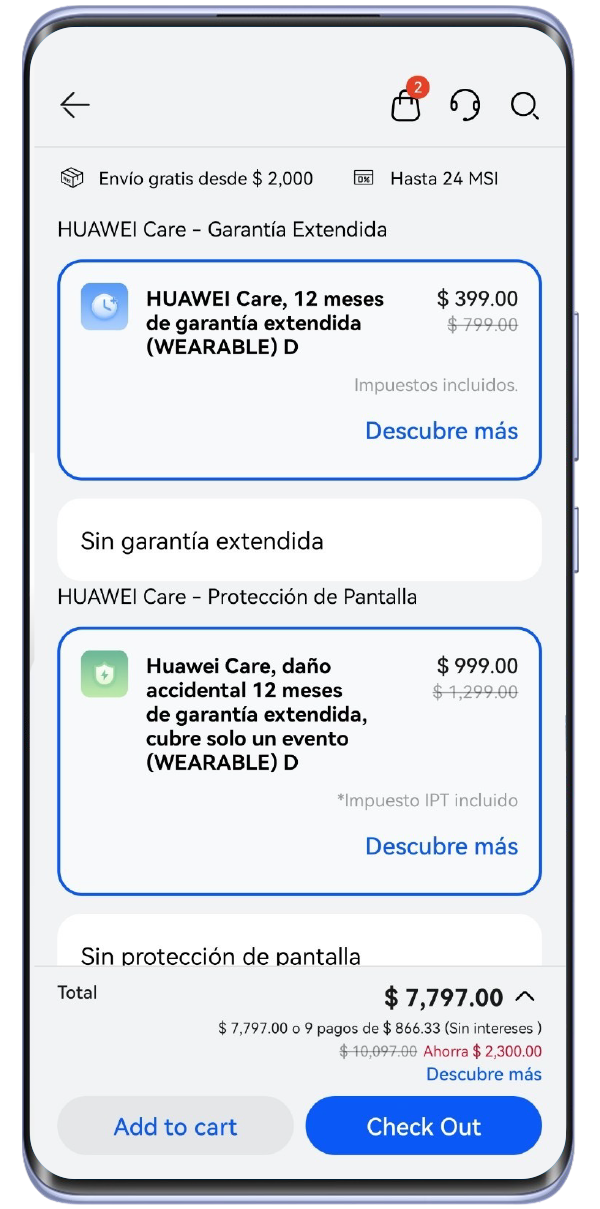Select the 12-month extended warranty for $399.00

coord(265,323)
